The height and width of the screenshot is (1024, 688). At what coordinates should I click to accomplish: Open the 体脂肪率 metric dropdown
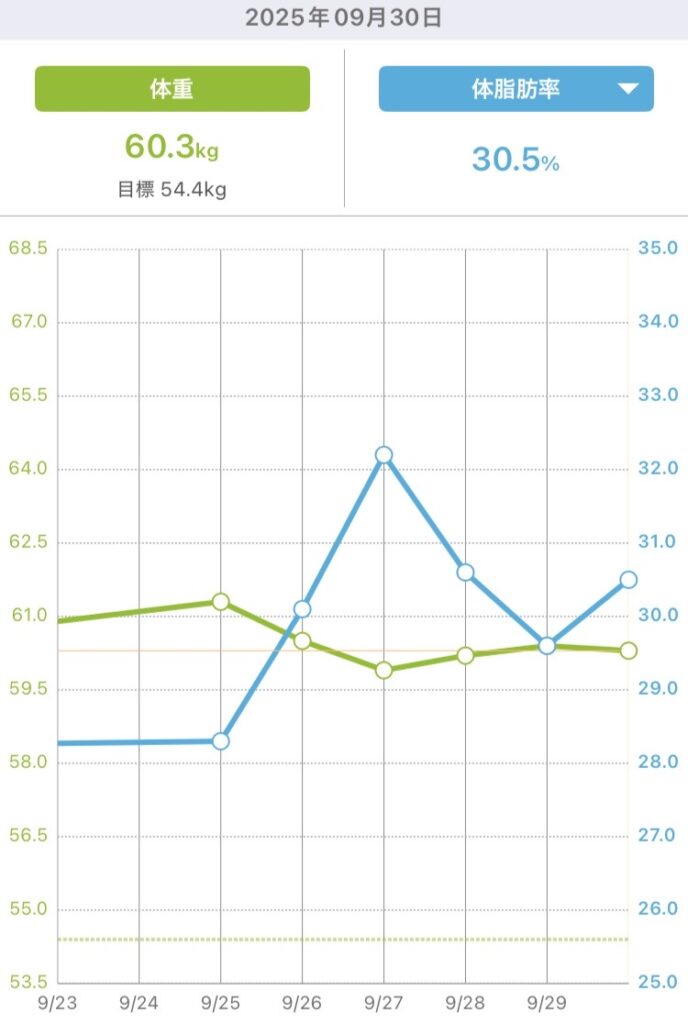[516, 89]
